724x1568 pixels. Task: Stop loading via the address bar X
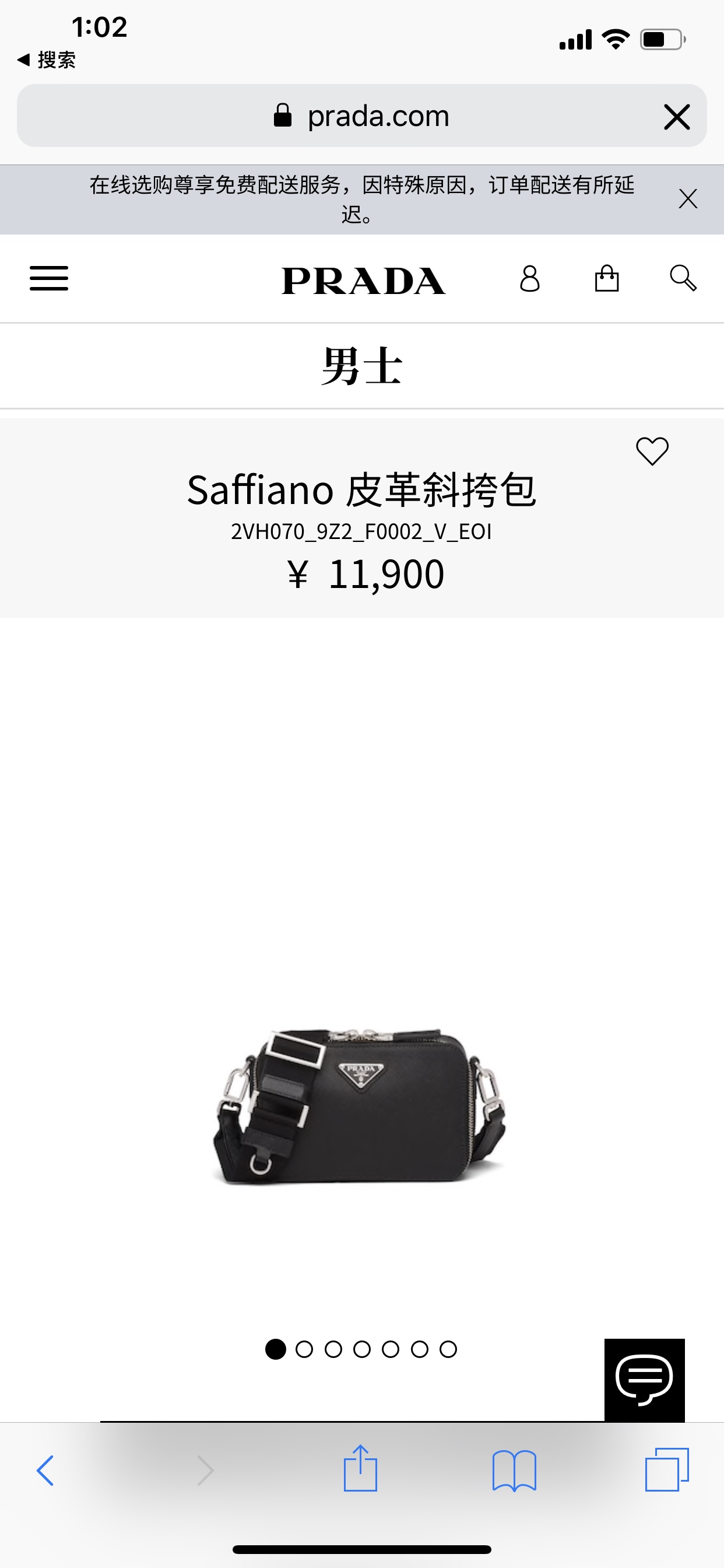tap(677, 116)
